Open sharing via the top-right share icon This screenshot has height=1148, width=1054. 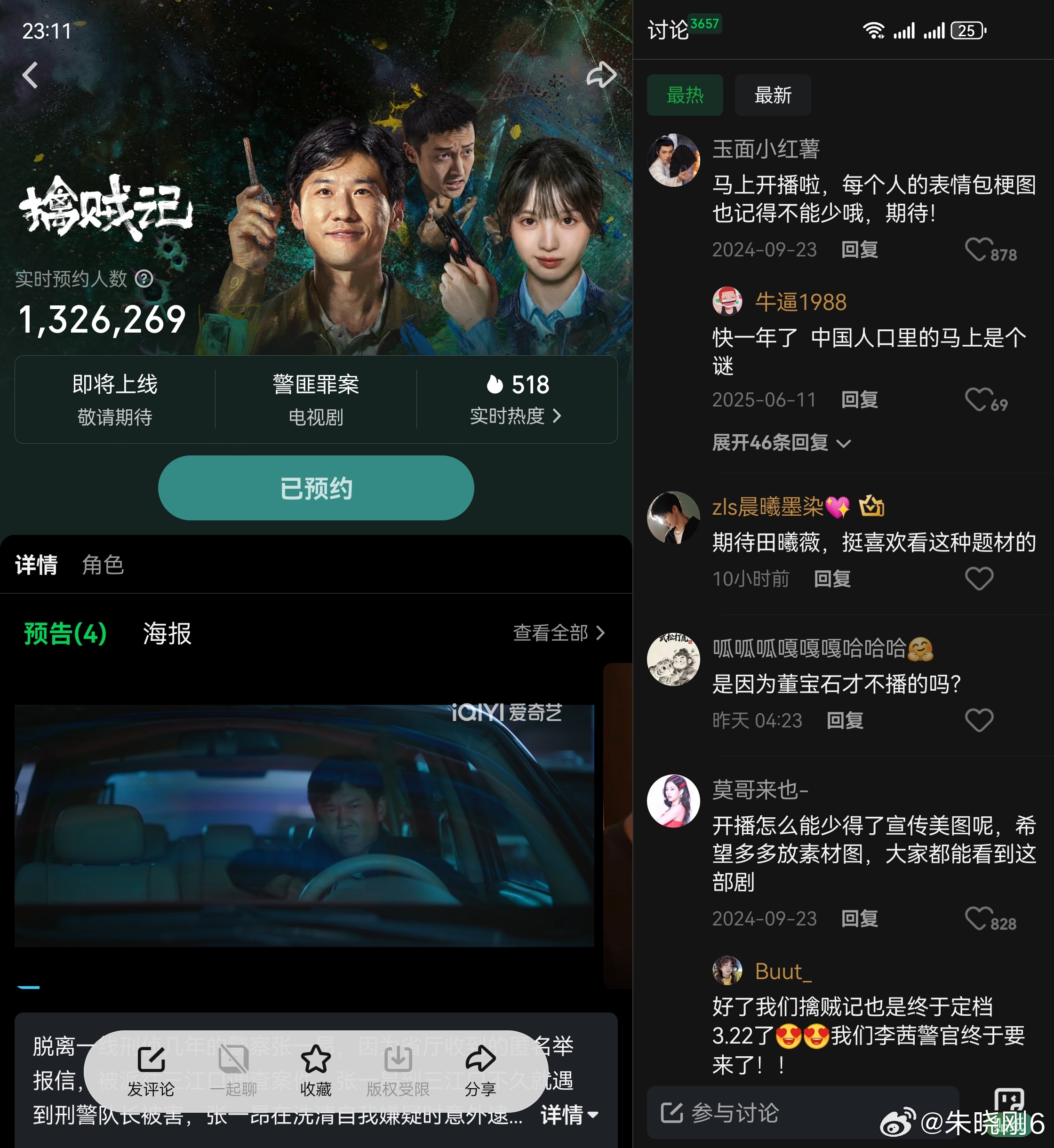click(602, 75)
